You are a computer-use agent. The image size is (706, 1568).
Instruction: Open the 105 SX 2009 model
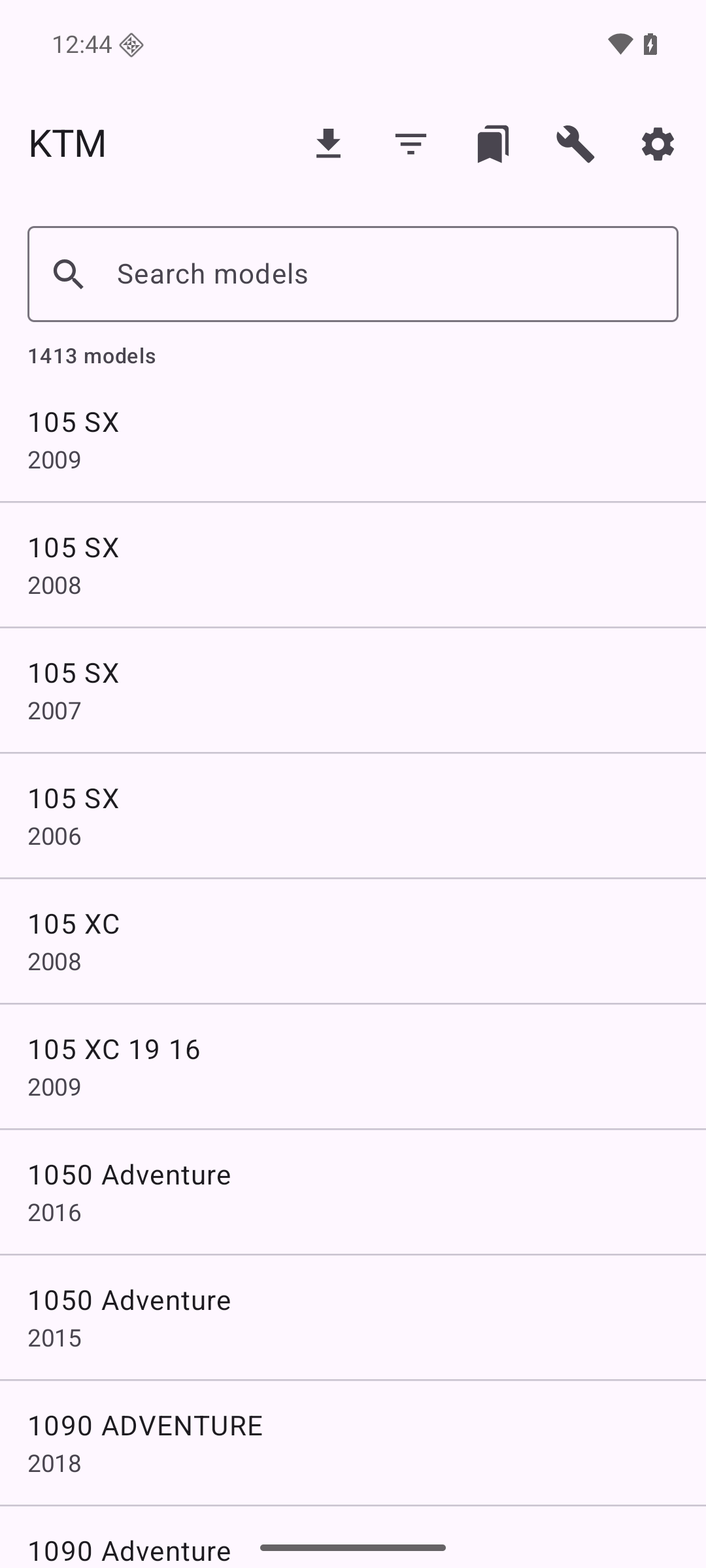(353, 440)
